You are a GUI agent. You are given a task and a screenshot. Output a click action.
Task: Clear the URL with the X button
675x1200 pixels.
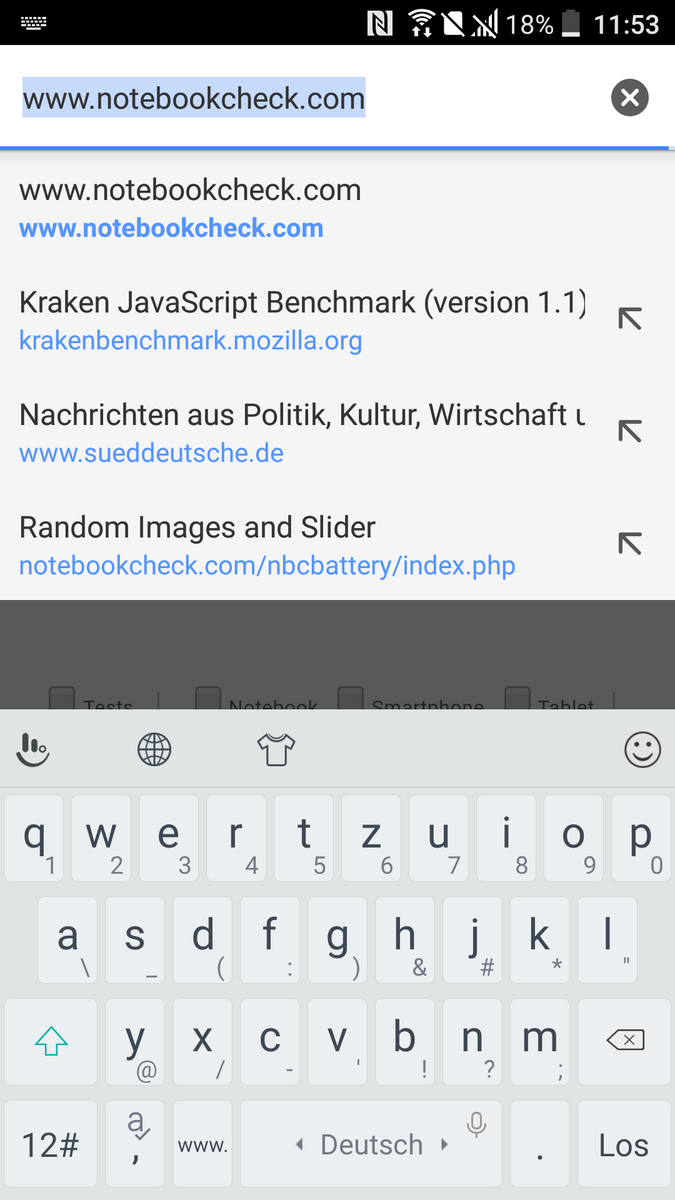630,98
